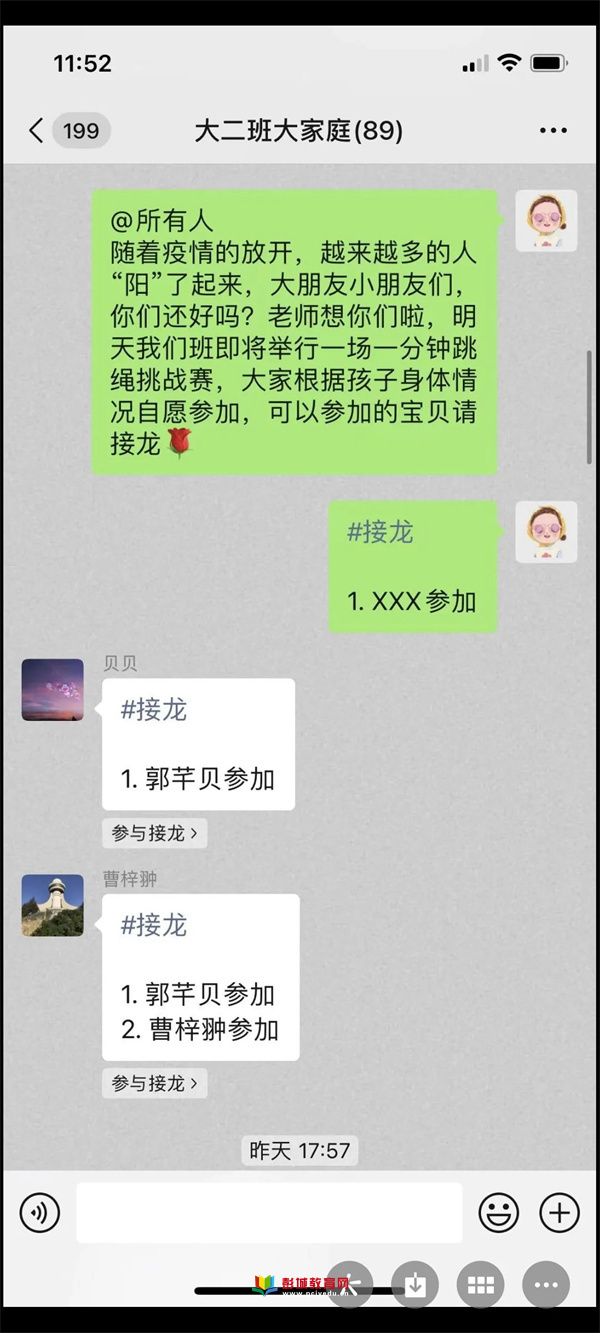Switch to voice message input
Viewport: 600px width, 1333px height.
40,1213
